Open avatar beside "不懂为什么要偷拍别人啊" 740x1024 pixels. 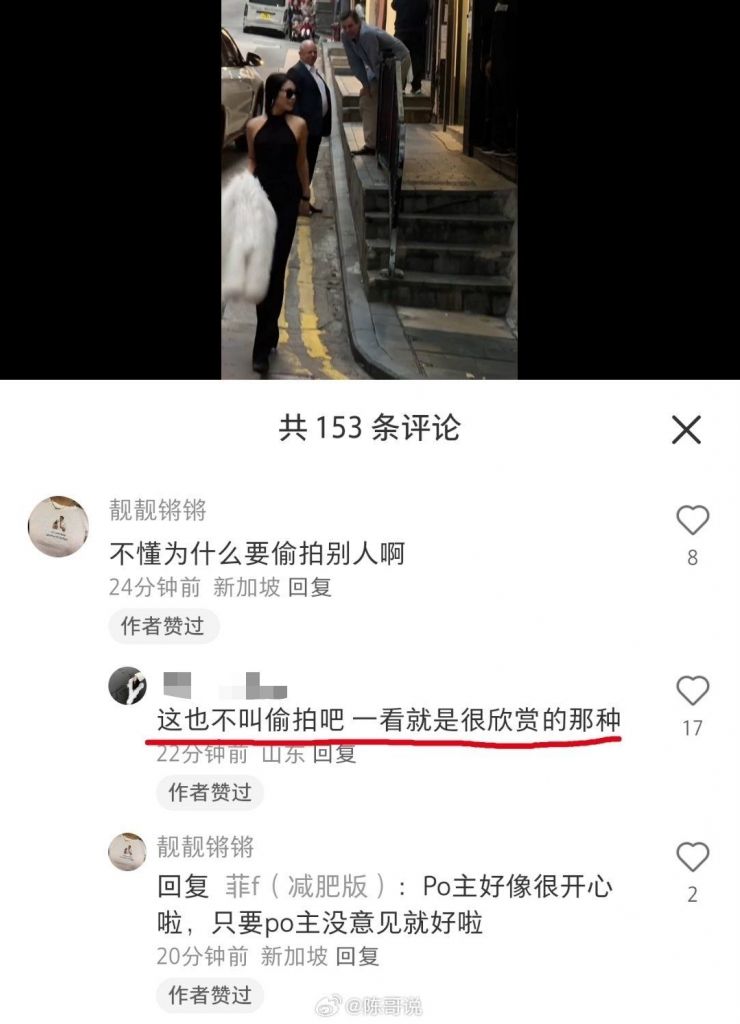click(x=58, y=526)
